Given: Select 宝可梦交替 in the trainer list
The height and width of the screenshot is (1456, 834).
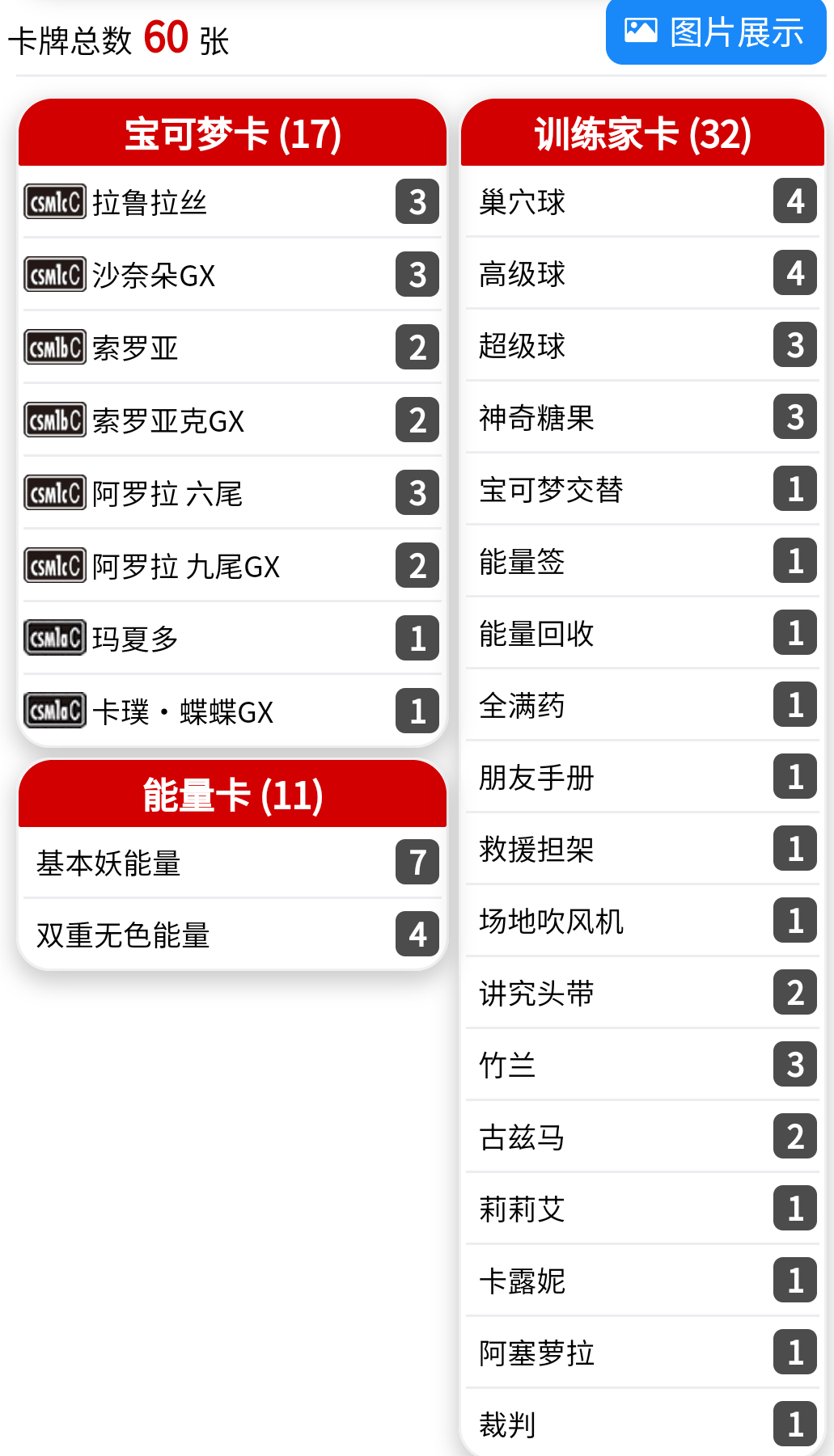Looking at the screenshot, I should coord(643,489).
